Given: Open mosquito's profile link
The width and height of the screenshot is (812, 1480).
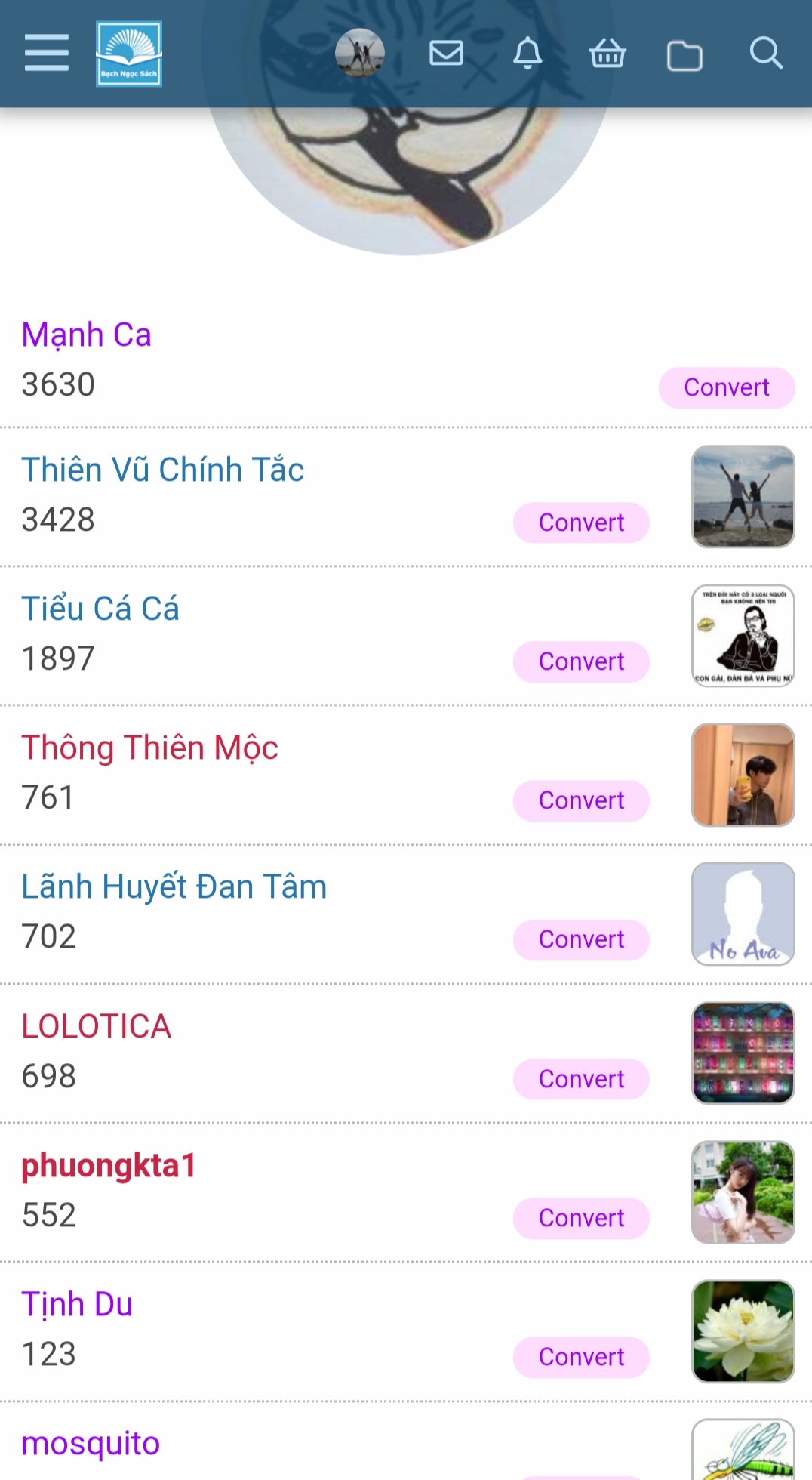Looking at the screenshot, I should (91, 1443).
